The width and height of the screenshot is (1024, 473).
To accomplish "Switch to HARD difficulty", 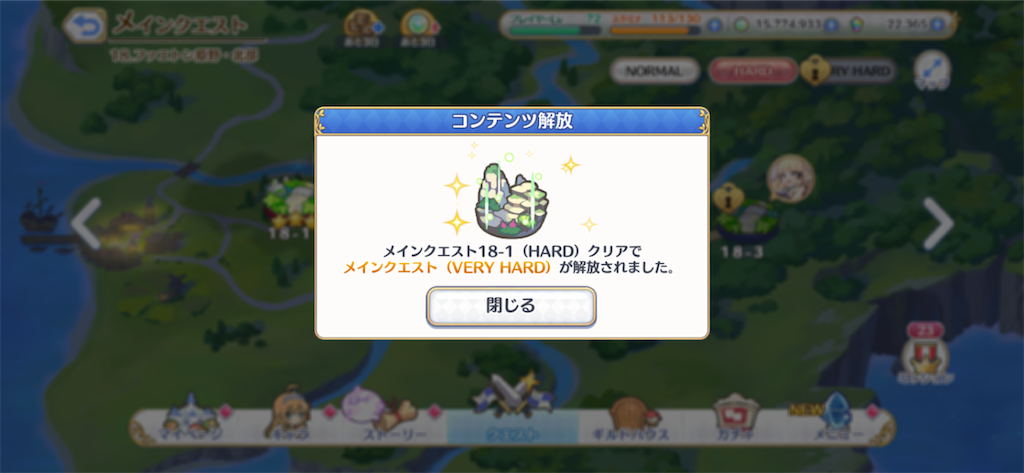I will [750, 71].
